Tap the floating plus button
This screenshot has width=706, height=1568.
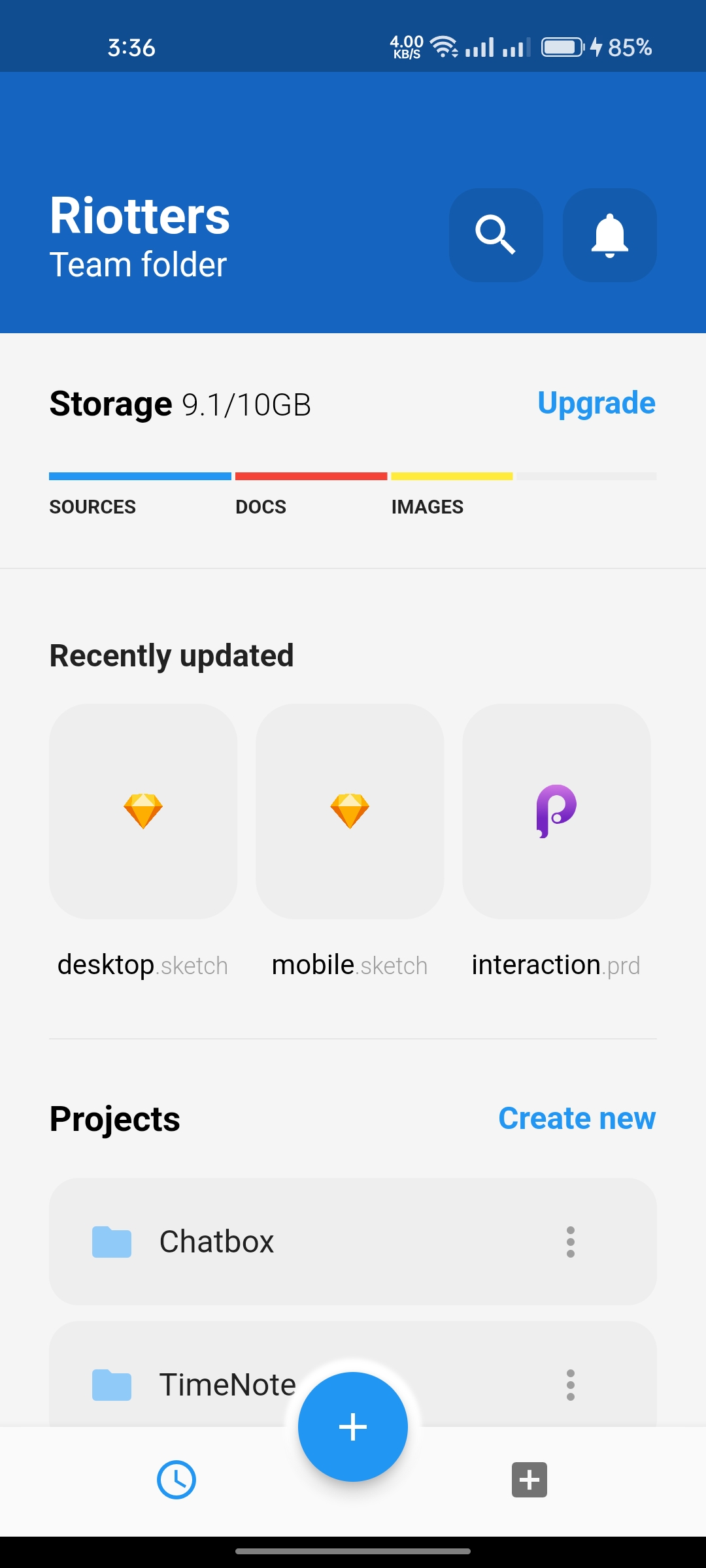click(353, 1427)
